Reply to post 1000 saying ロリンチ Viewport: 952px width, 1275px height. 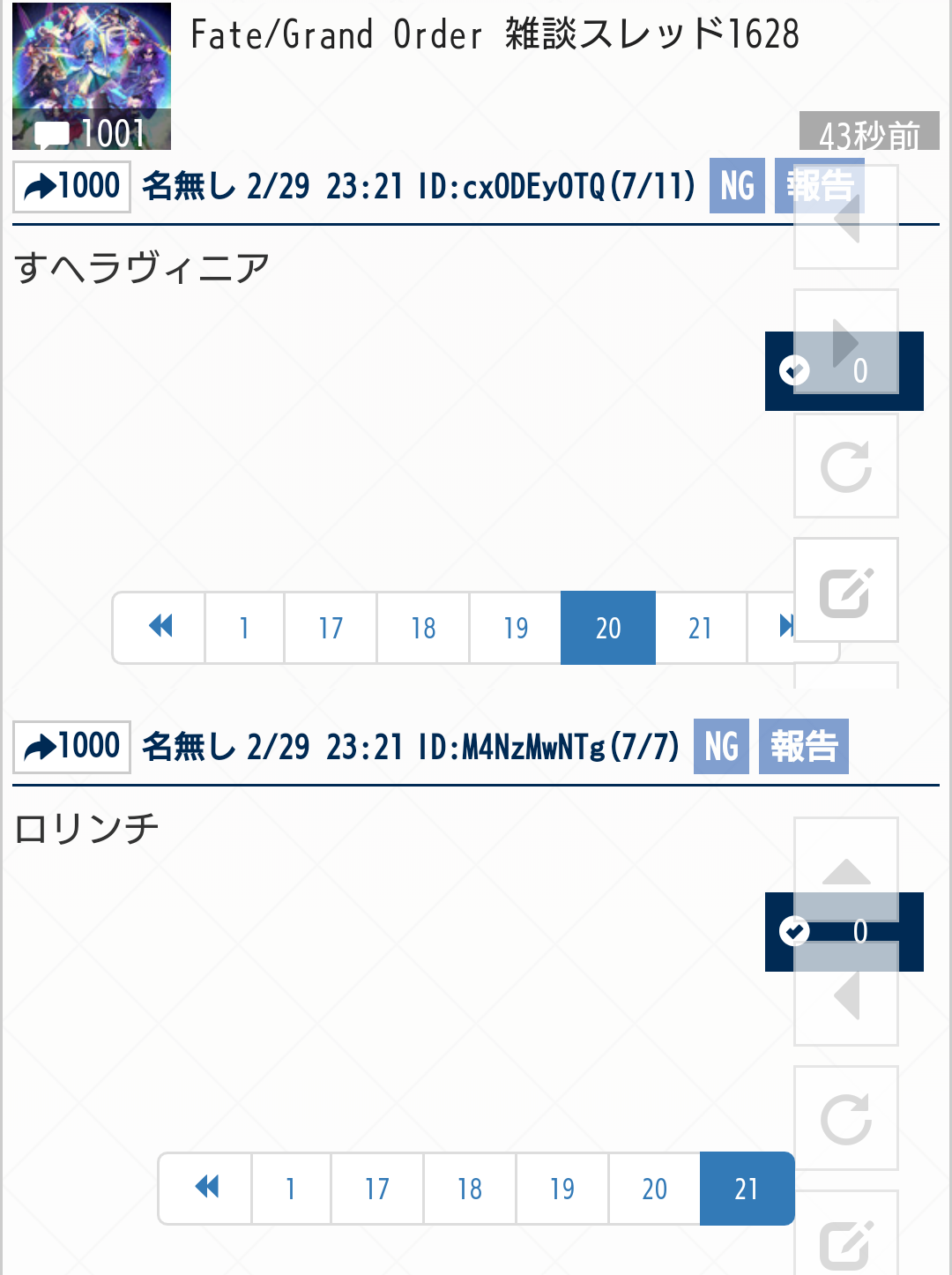(72, 747)
